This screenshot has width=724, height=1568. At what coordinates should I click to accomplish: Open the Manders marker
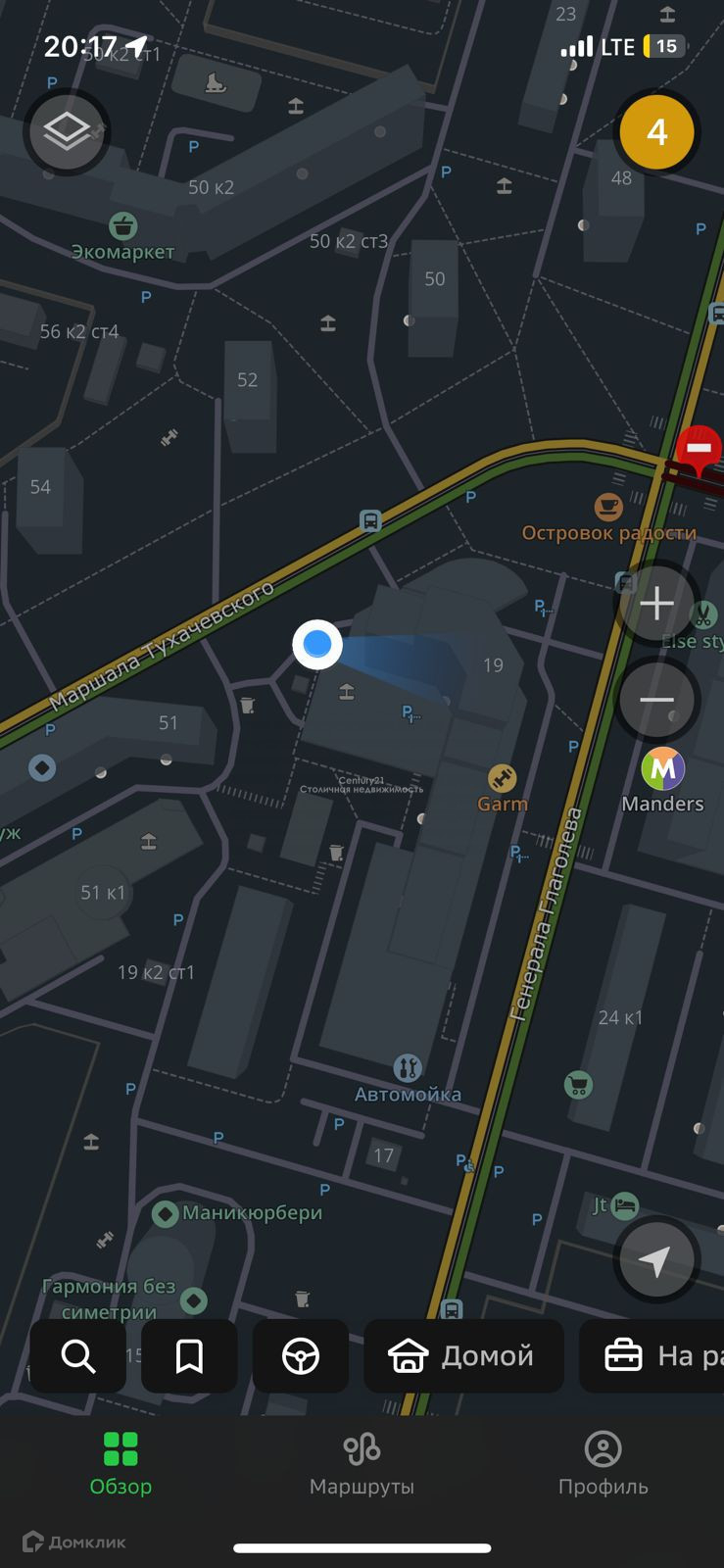663,769
